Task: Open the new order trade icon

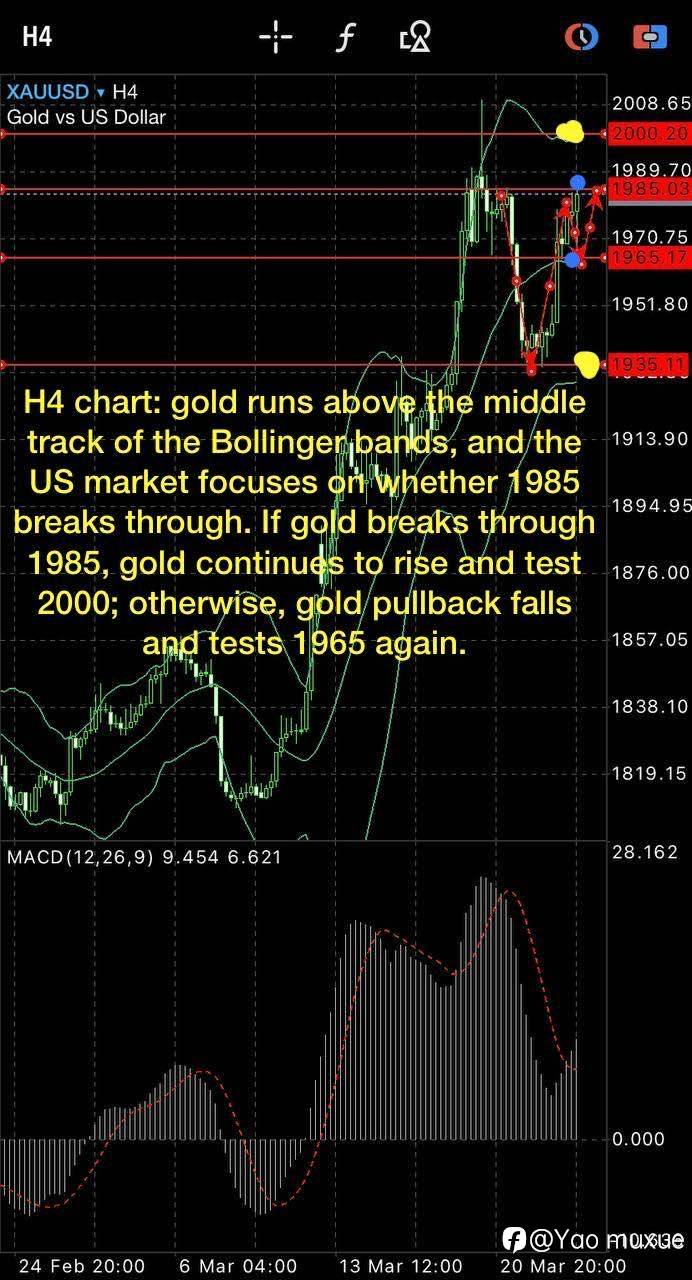Action: 650,38
